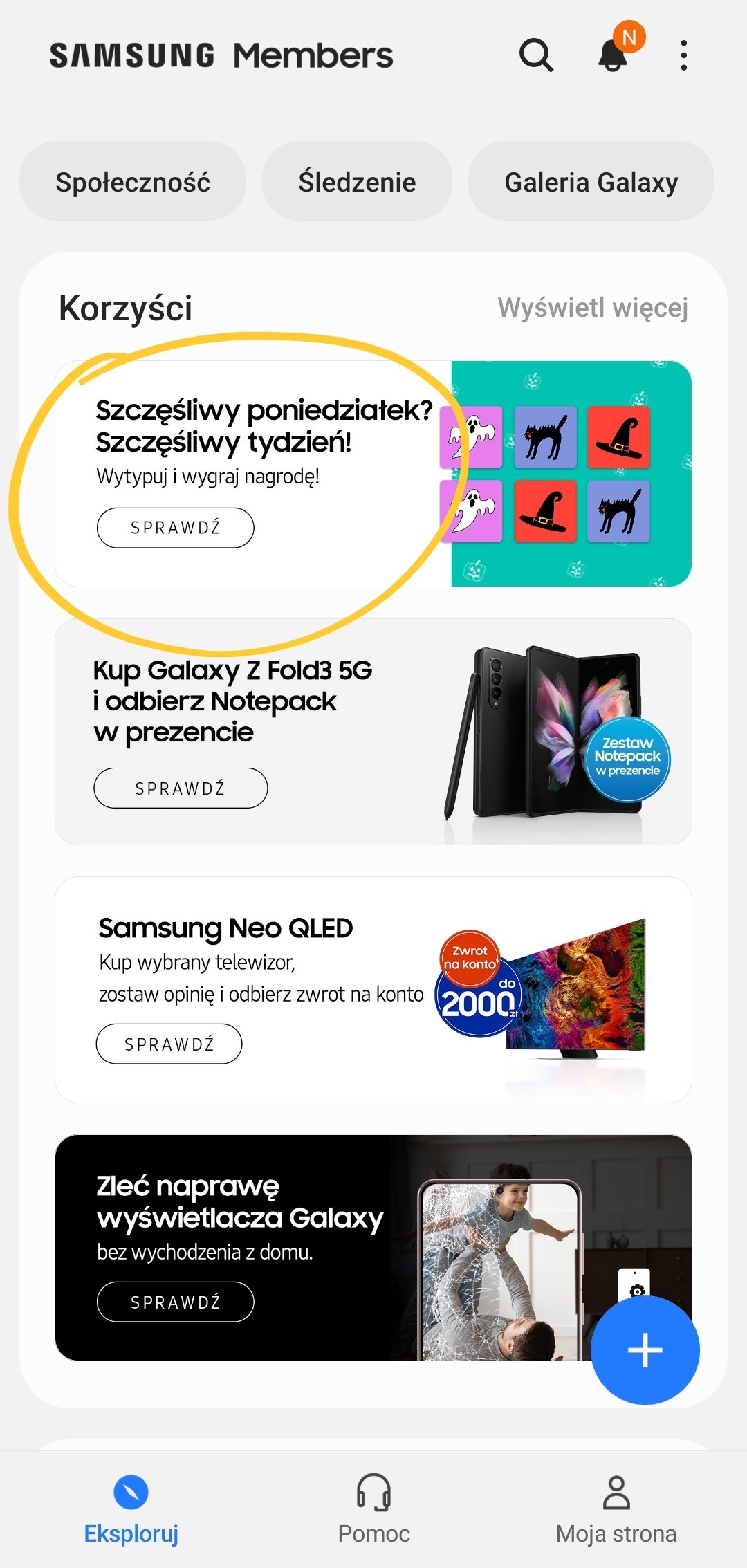The image size is (747, 1568).
Task: Open the notifications bell
Action: point(614,54)
